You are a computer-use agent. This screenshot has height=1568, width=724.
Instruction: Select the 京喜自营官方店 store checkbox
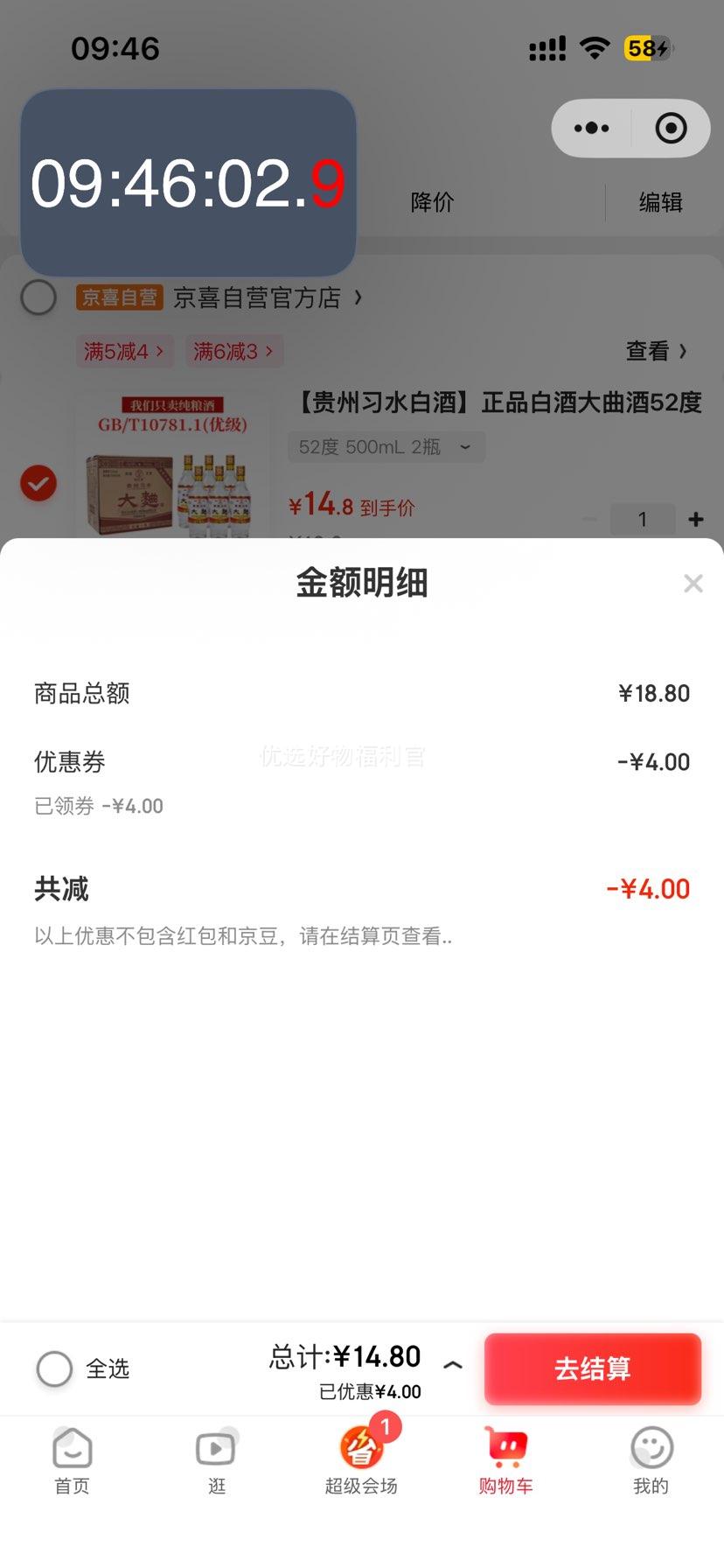38,298
